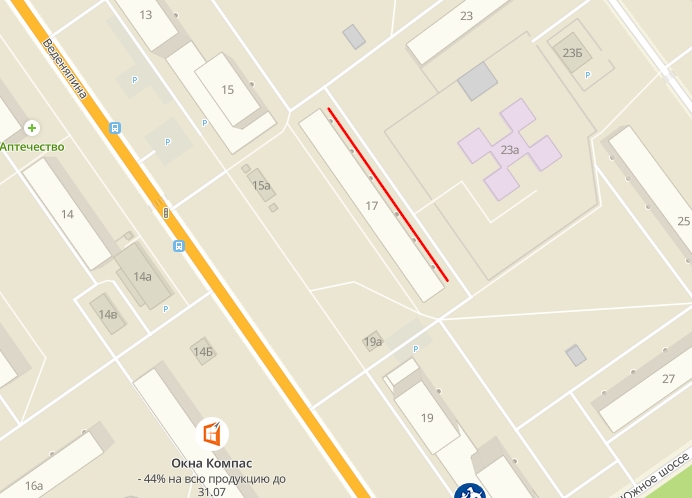Image resolution: width=692 pixels, height=498 pixels.
Task: Select building 17 on the map
Action: click(371, 206)
